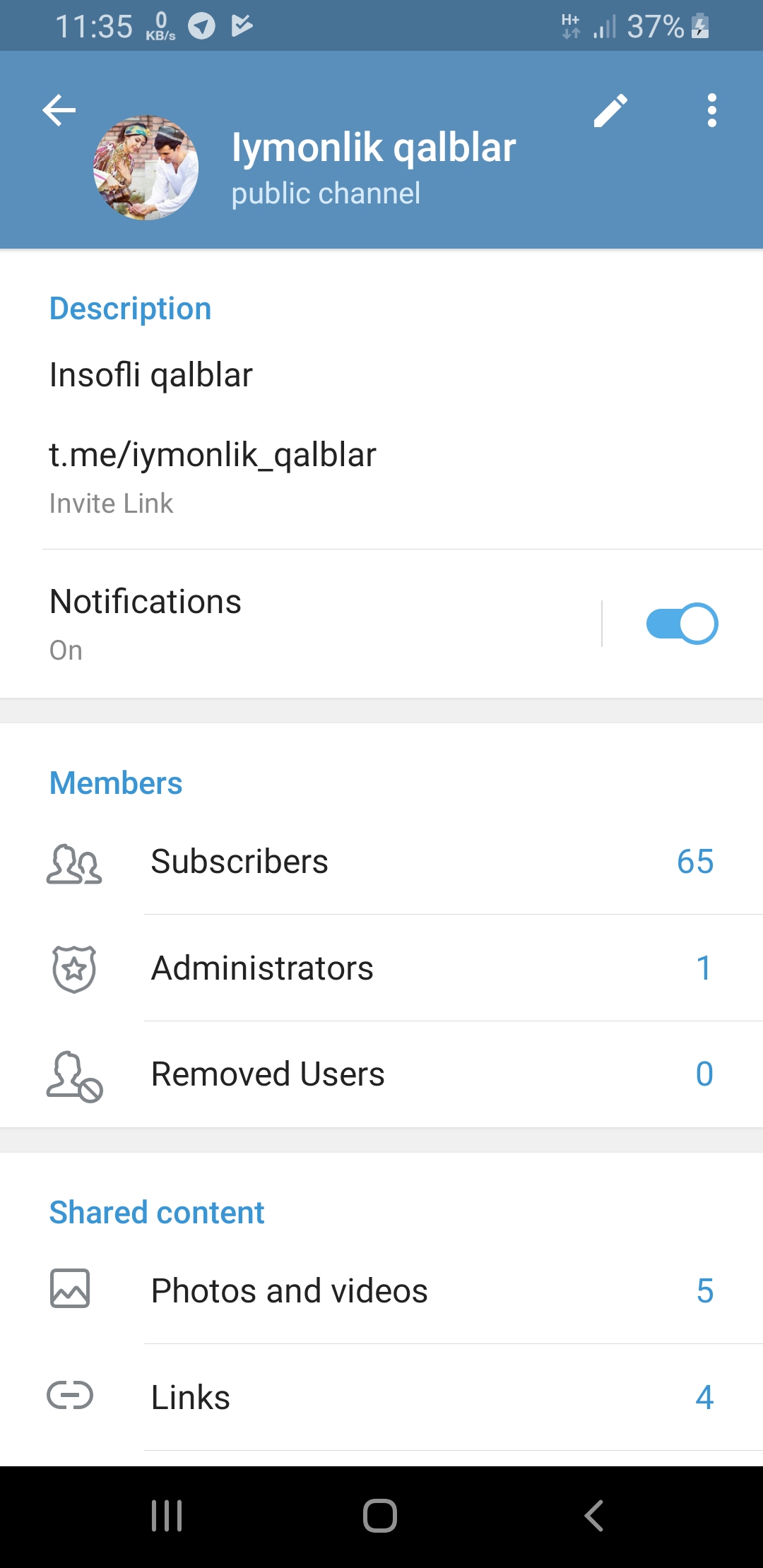Browse shared Photos and videos
Viewport: 763px width, 1568px height.
[381, 1291]
